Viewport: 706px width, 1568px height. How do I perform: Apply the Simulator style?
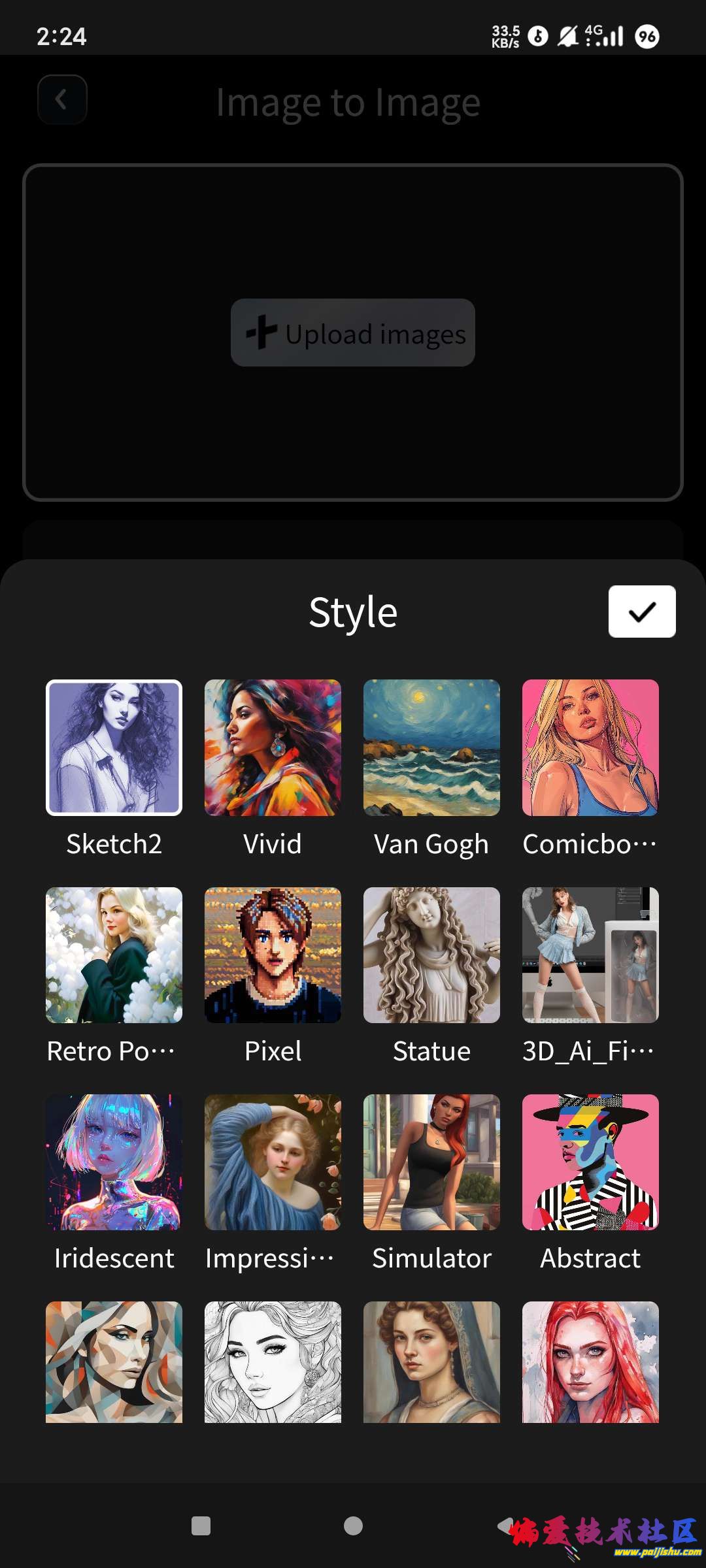pyautogui.click(x=431, y=1162)
